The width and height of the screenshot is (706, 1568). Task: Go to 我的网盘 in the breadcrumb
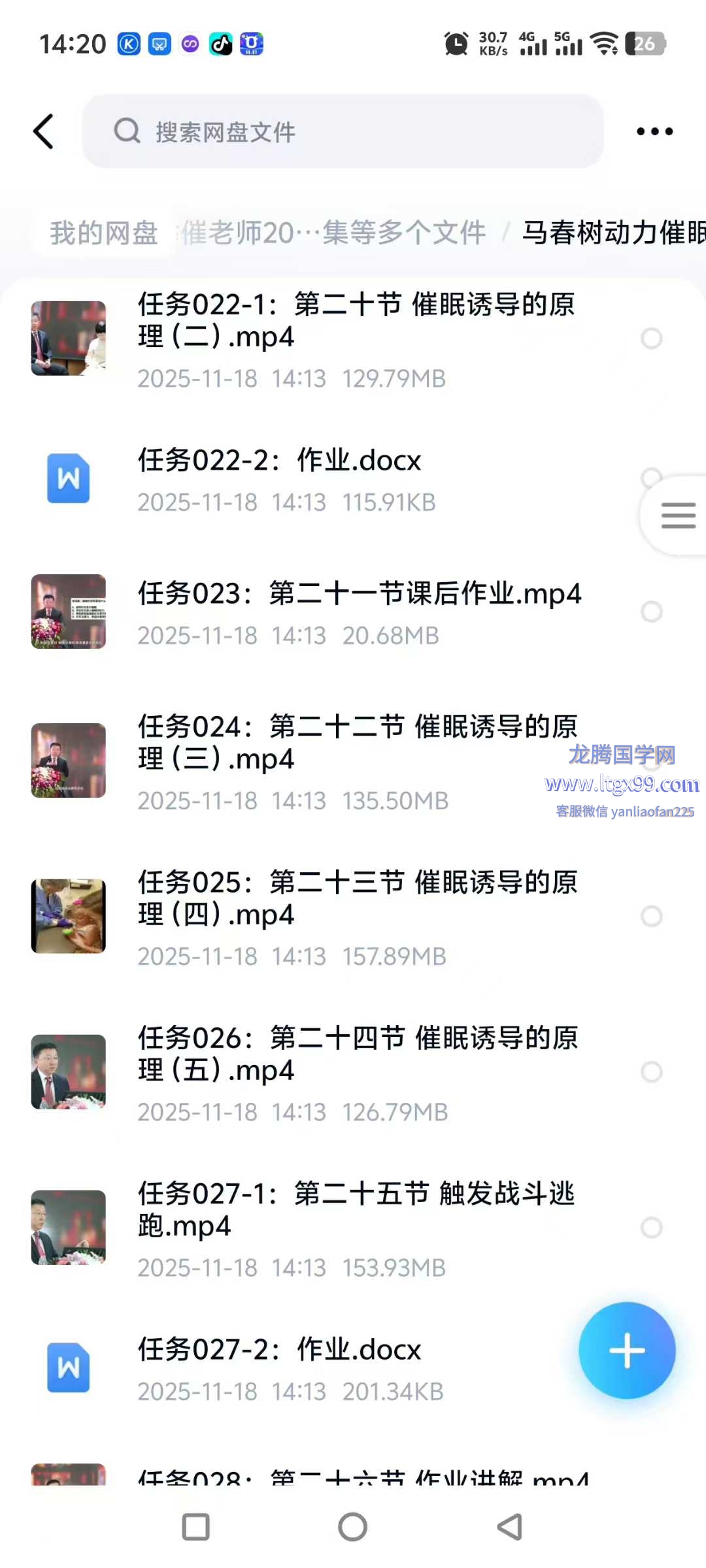(104, 233)
